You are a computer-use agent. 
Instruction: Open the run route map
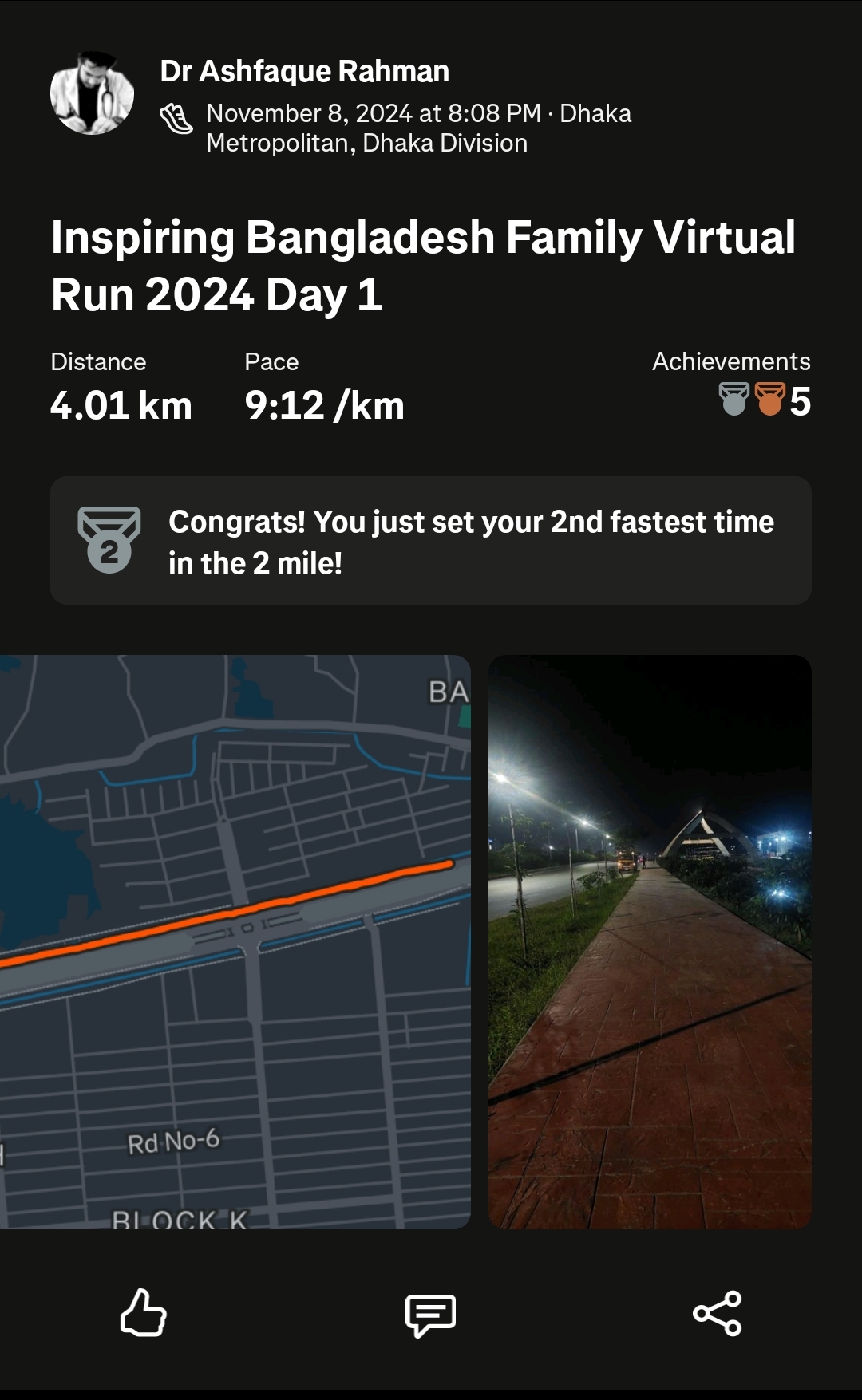pos(235,942)
